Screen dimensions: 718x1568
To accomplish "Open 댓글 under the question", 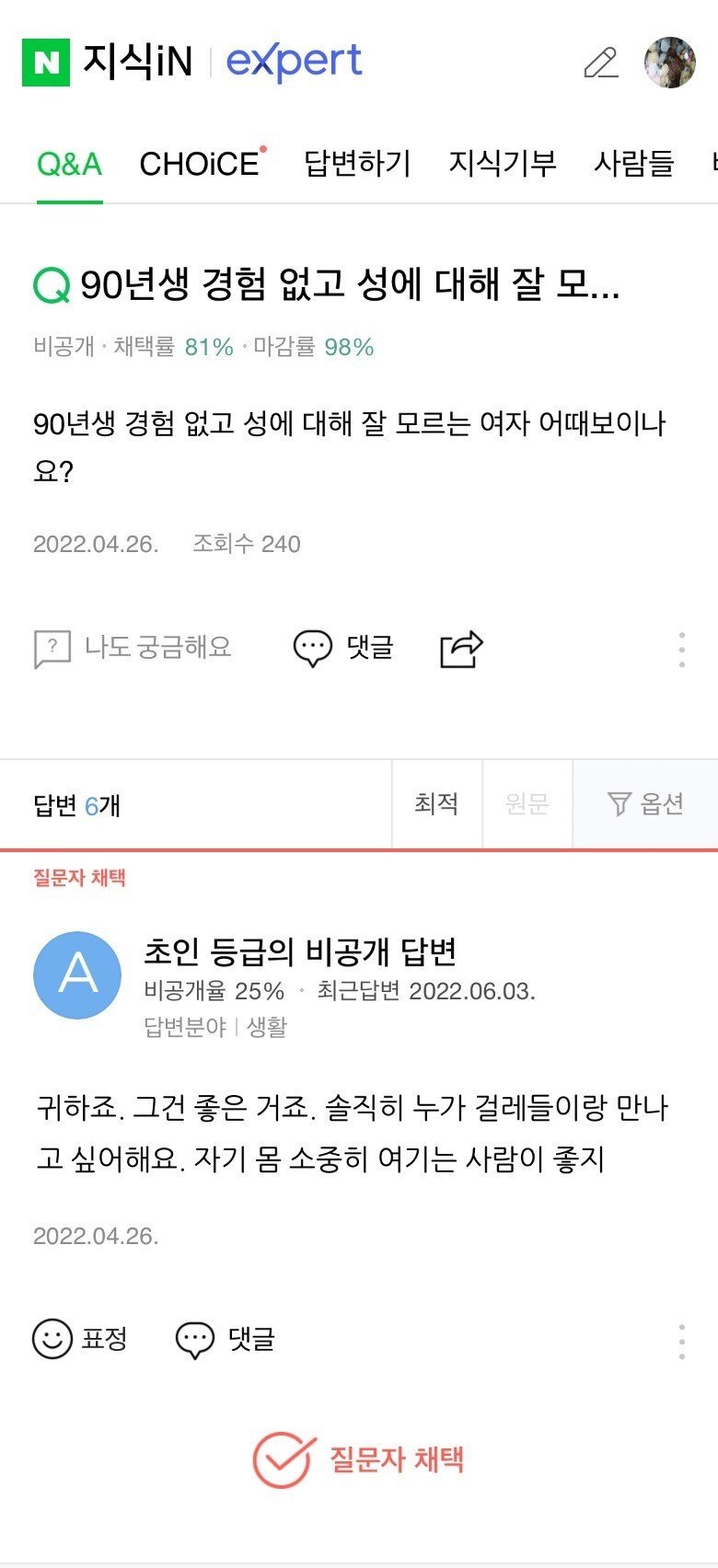I will [x=343, y=648].
